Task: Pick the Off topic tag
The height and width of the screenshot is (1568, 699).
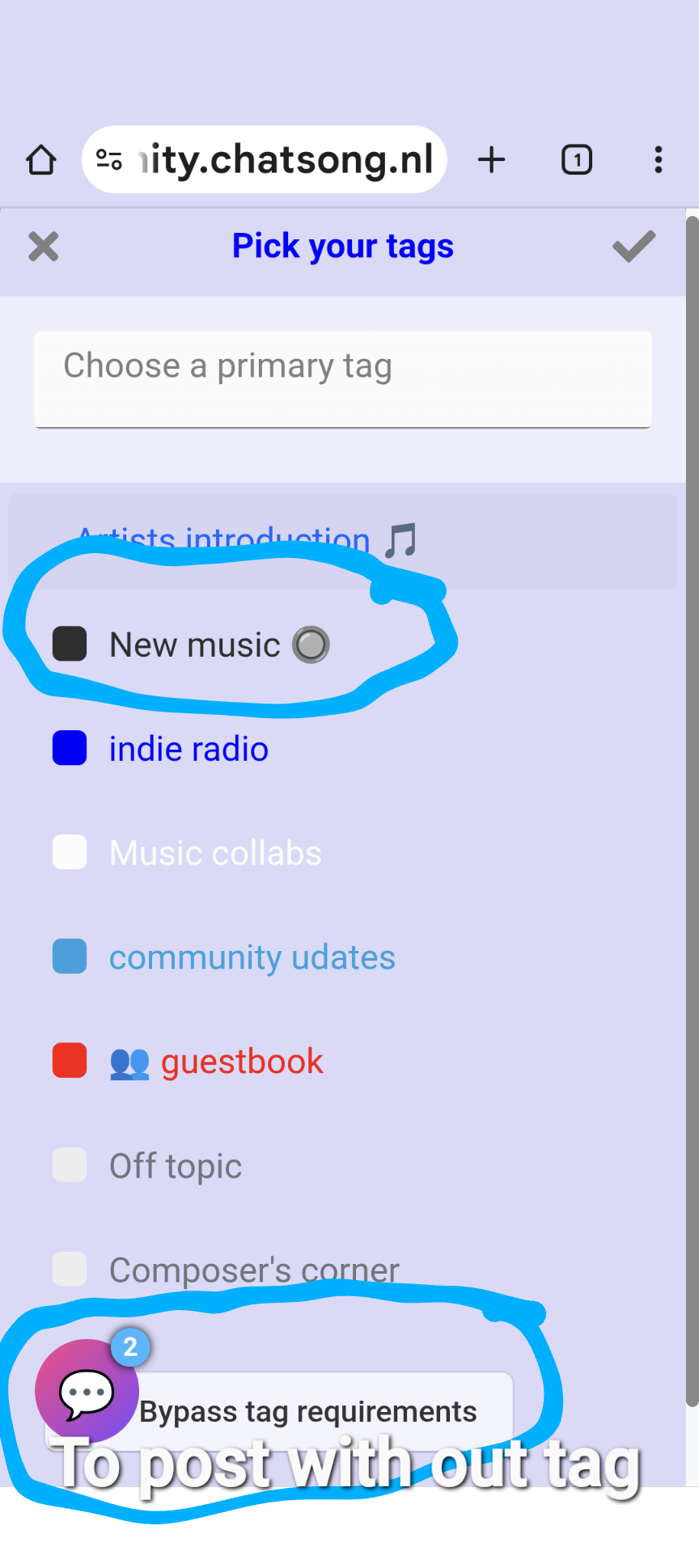Action: [175, 1166]
